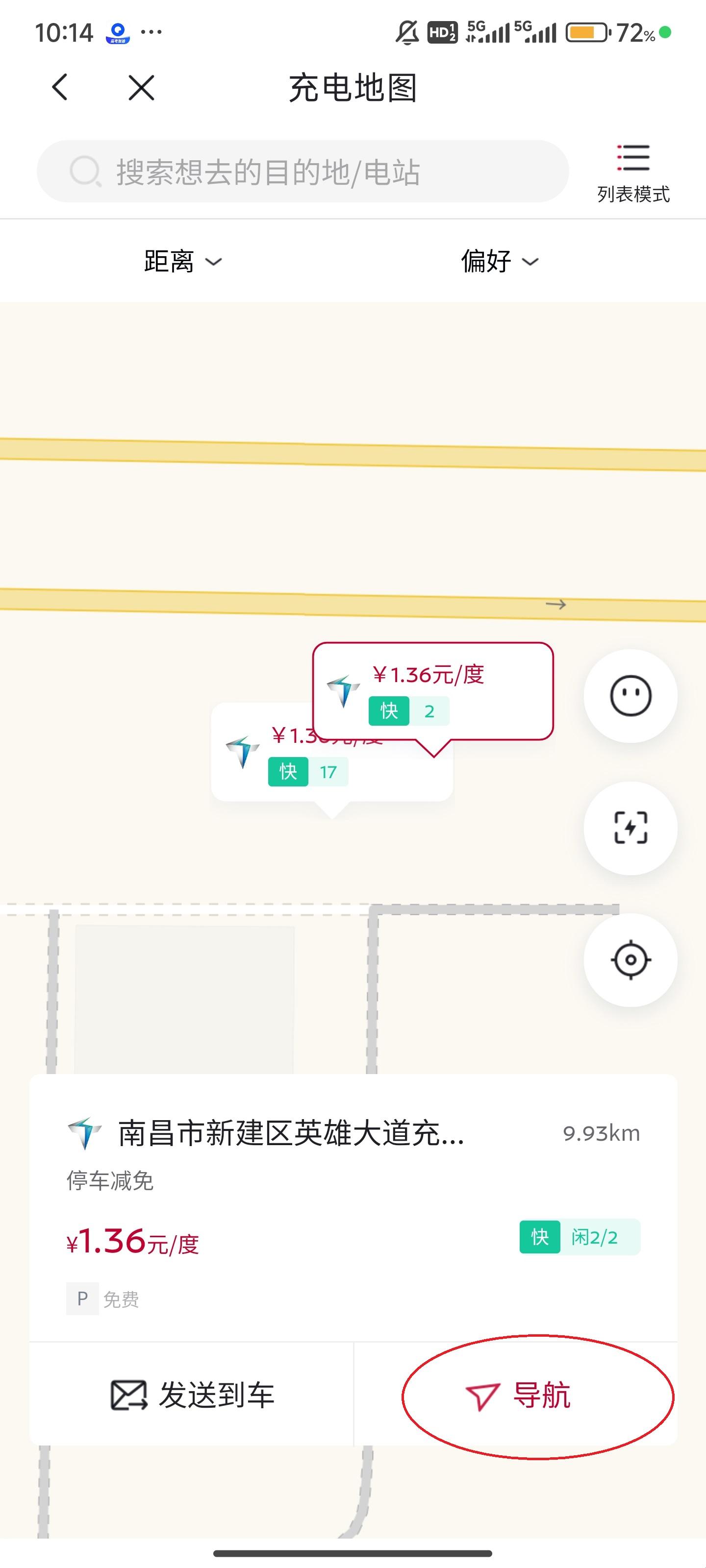Close the charging map page
The height and width of the screenshot is (1568, 706).
[141, 88]
